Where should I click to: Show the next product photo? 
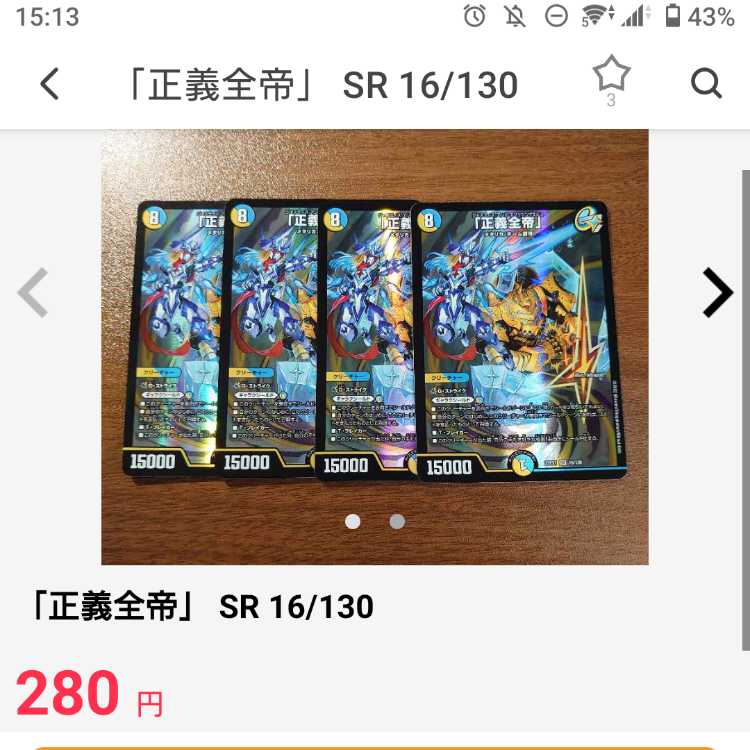pyautogui.click(x=717, y=294)
